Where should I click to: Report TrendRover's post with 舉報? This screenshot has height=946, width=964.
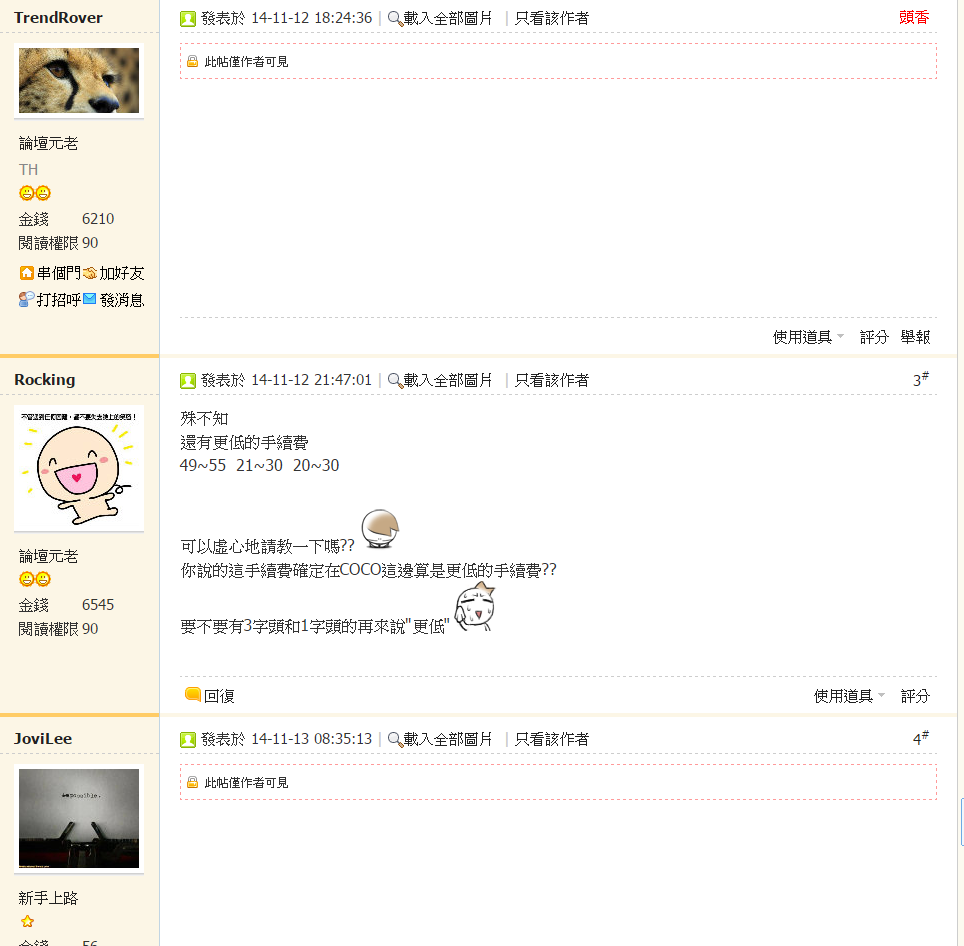coord(915,337)
